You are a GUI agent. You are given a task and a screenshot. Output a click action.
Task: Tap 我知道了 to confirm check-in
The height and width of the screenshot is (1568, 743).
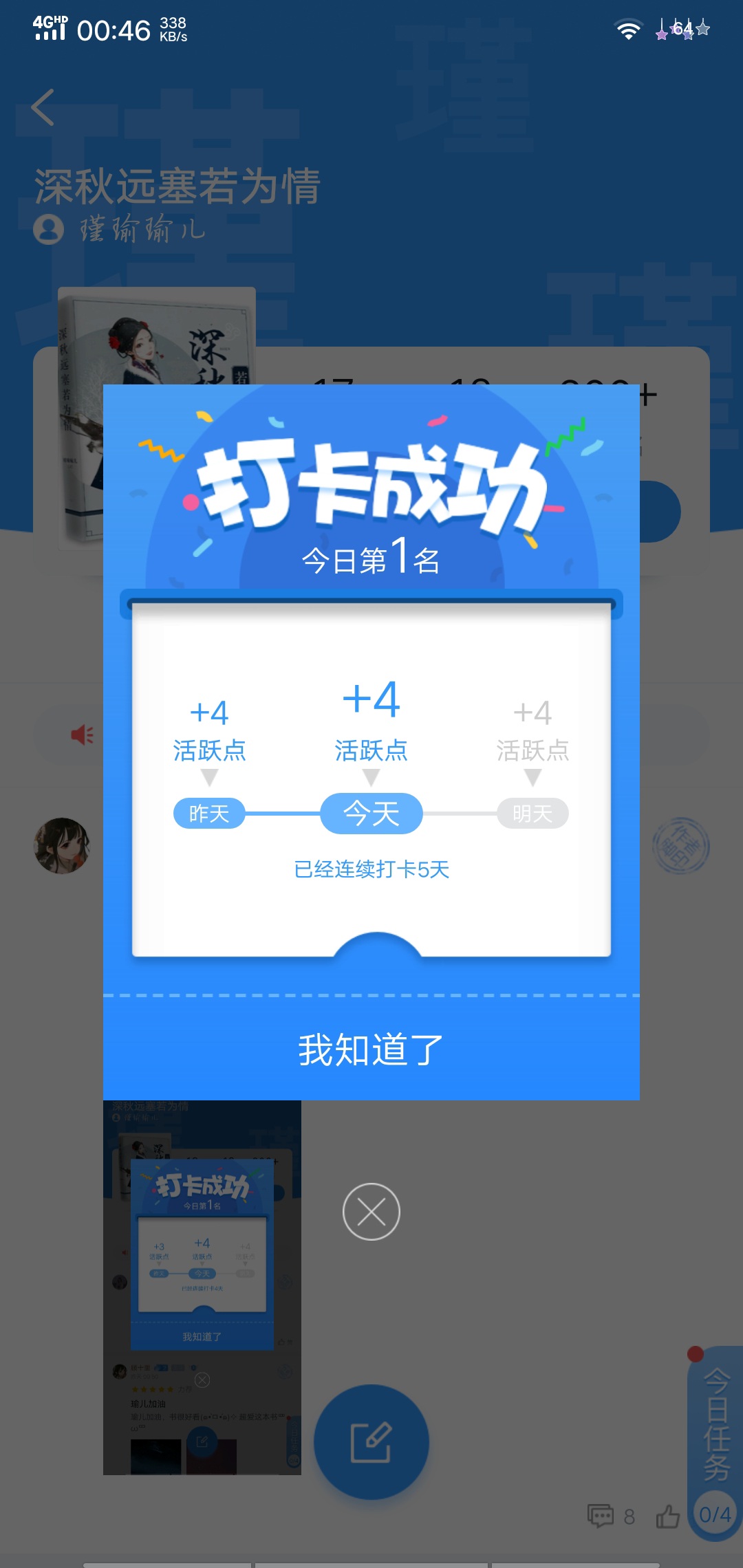371,1049
